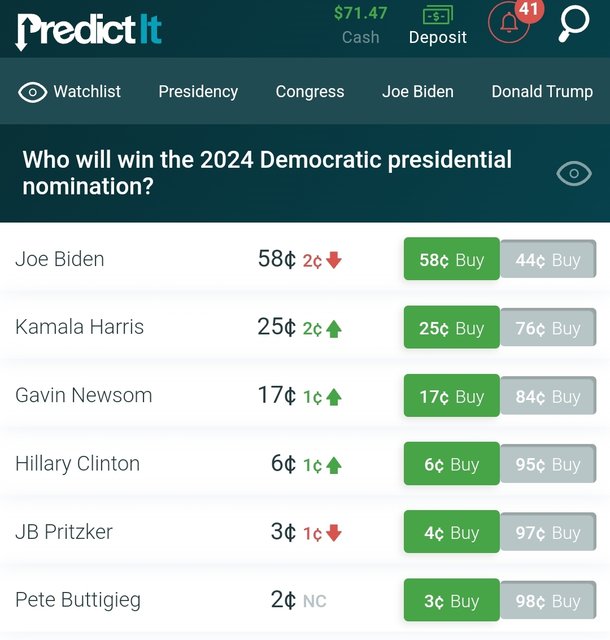
Task: Buy Joe Biden Yes at 58¢
Action: tap(451, 260)
